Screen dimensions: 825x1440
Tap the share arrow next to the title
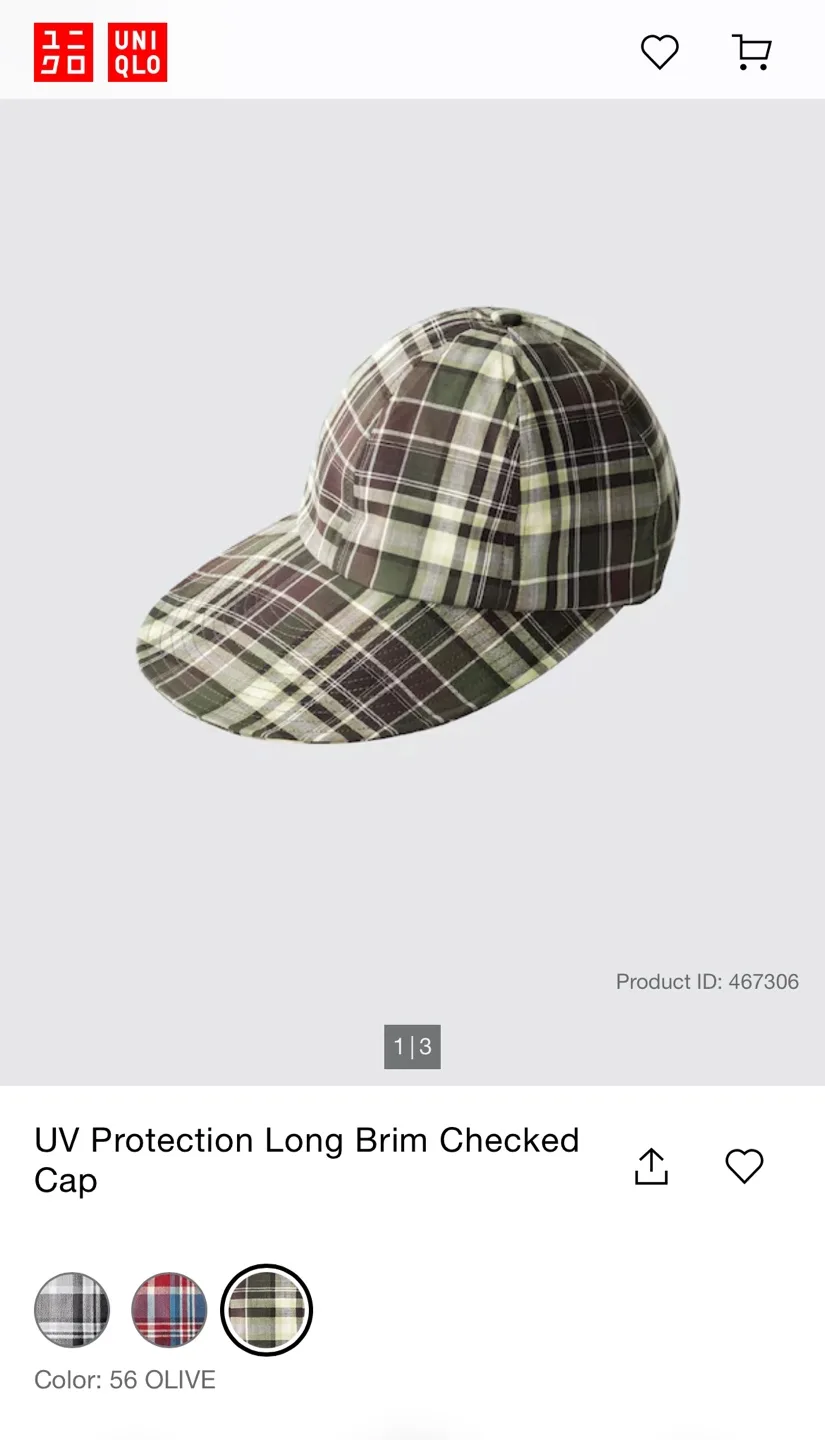[651, 1165]
